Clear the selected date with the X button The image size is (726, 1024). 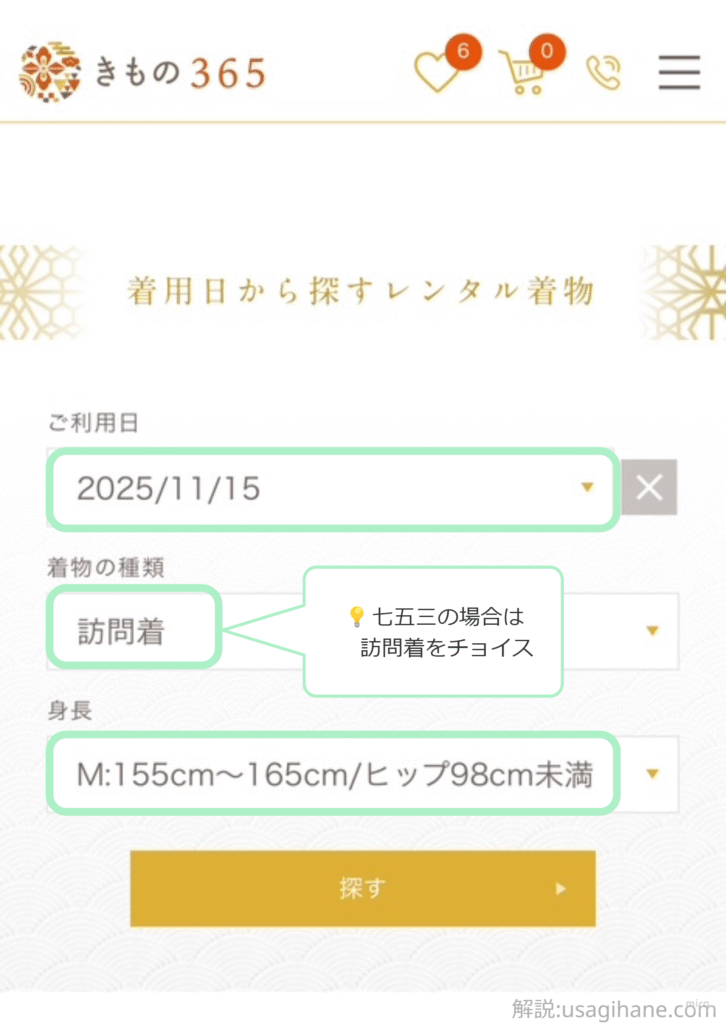click(649, 487)
